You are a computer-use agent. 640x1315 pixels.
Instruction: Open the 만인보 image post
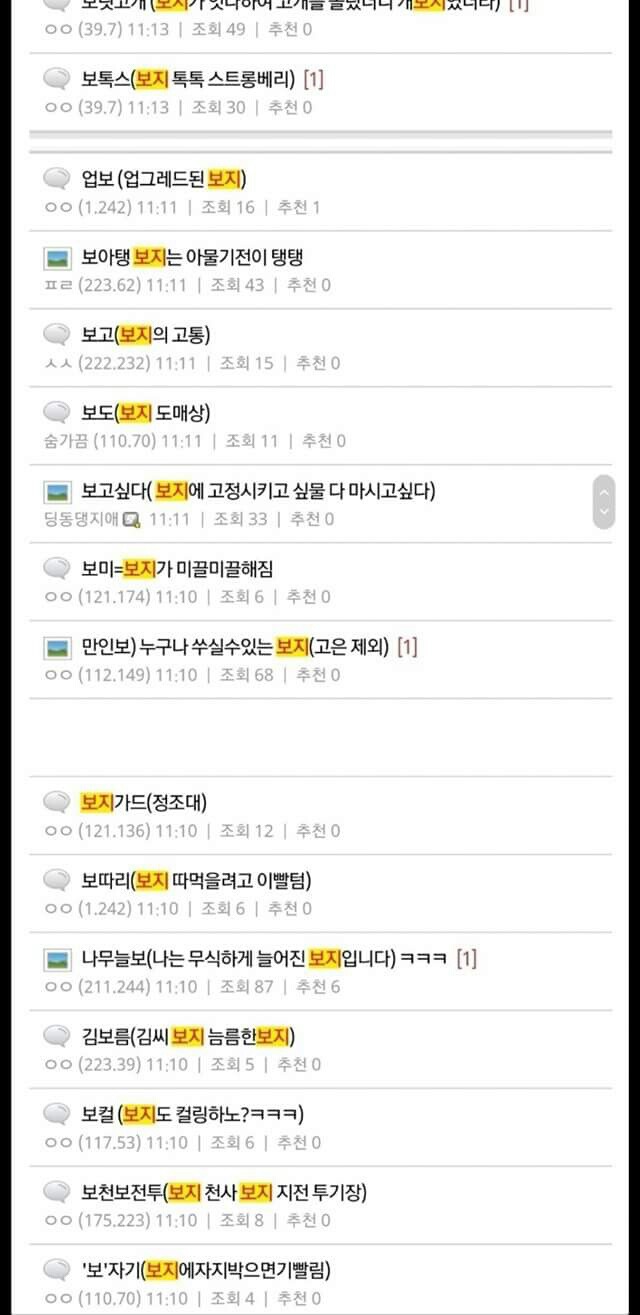pos(235,647)
